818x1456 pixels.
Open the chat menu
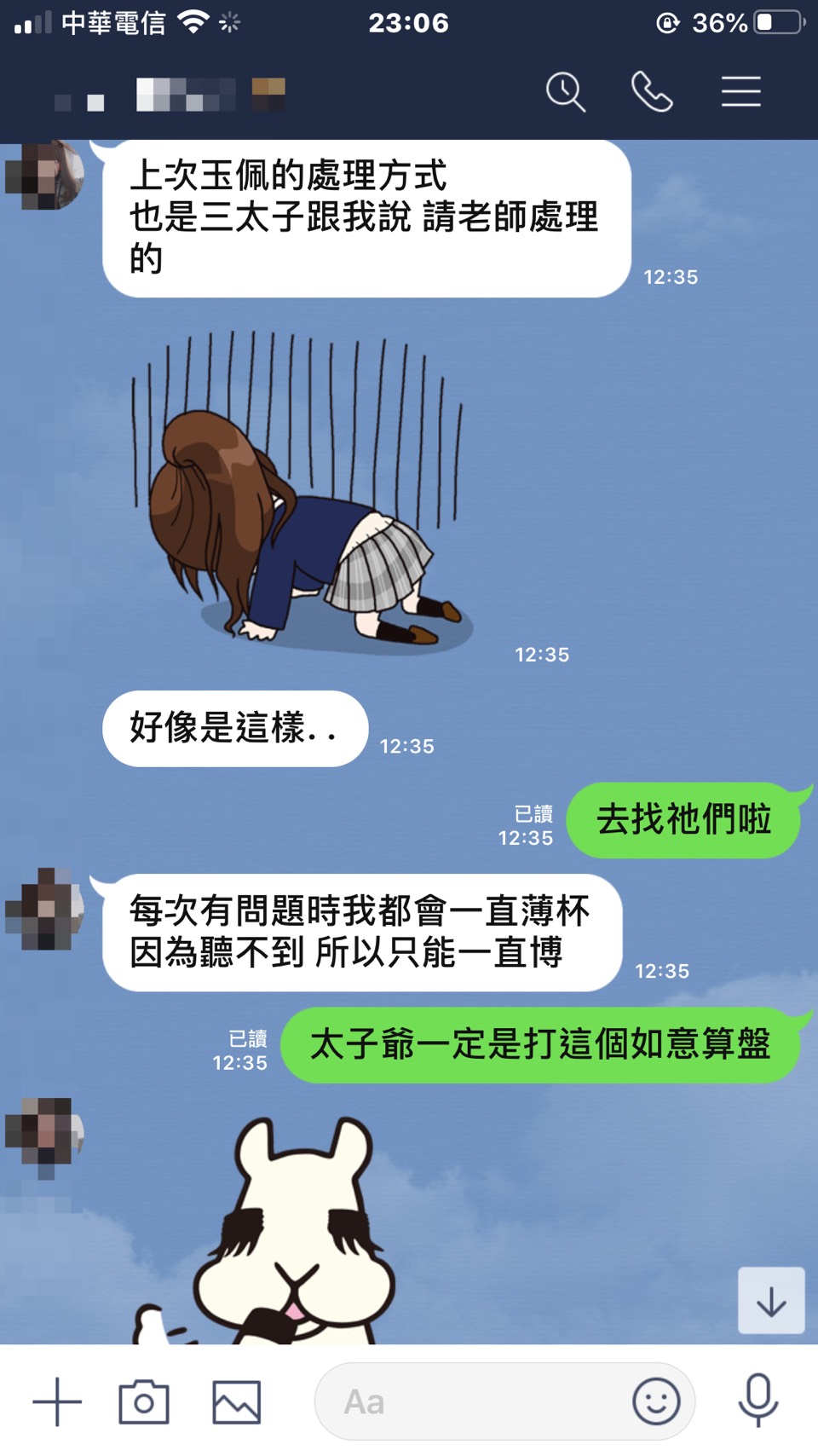pos(740,92)
